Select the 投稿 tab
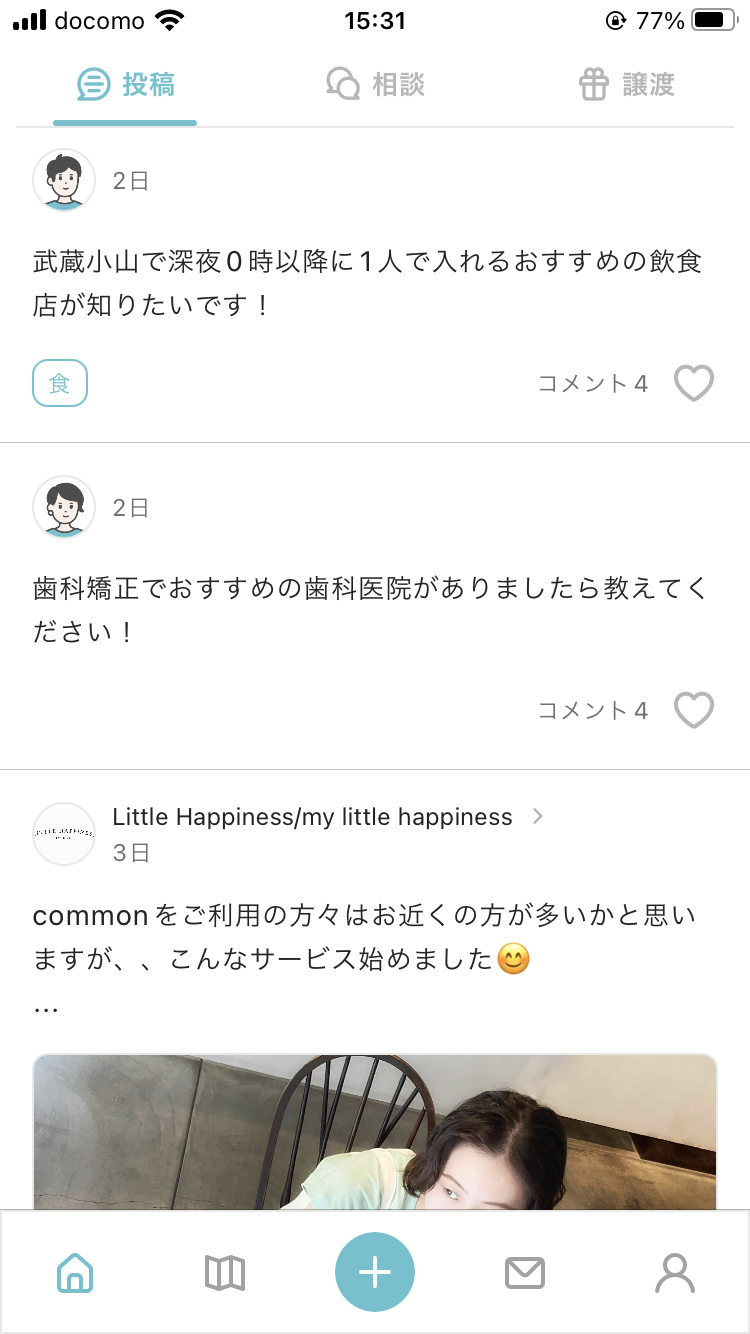The height and width of the screenshot is (1334, 750). pyautogui.click(x=125, y=85)
